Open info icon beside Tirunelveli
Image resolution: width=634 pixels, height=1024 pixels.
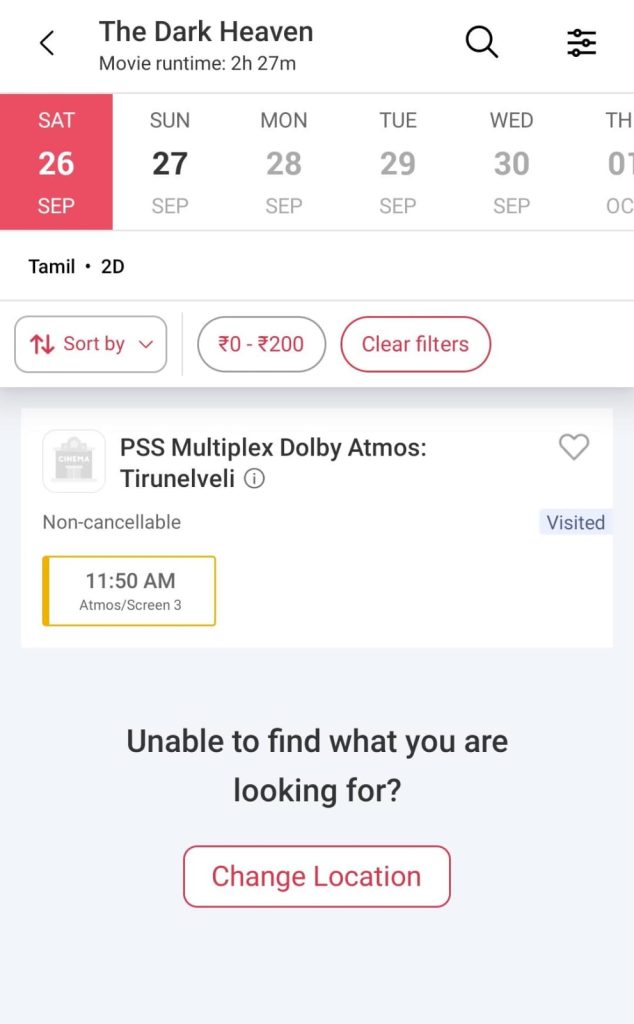click(254, 479)
